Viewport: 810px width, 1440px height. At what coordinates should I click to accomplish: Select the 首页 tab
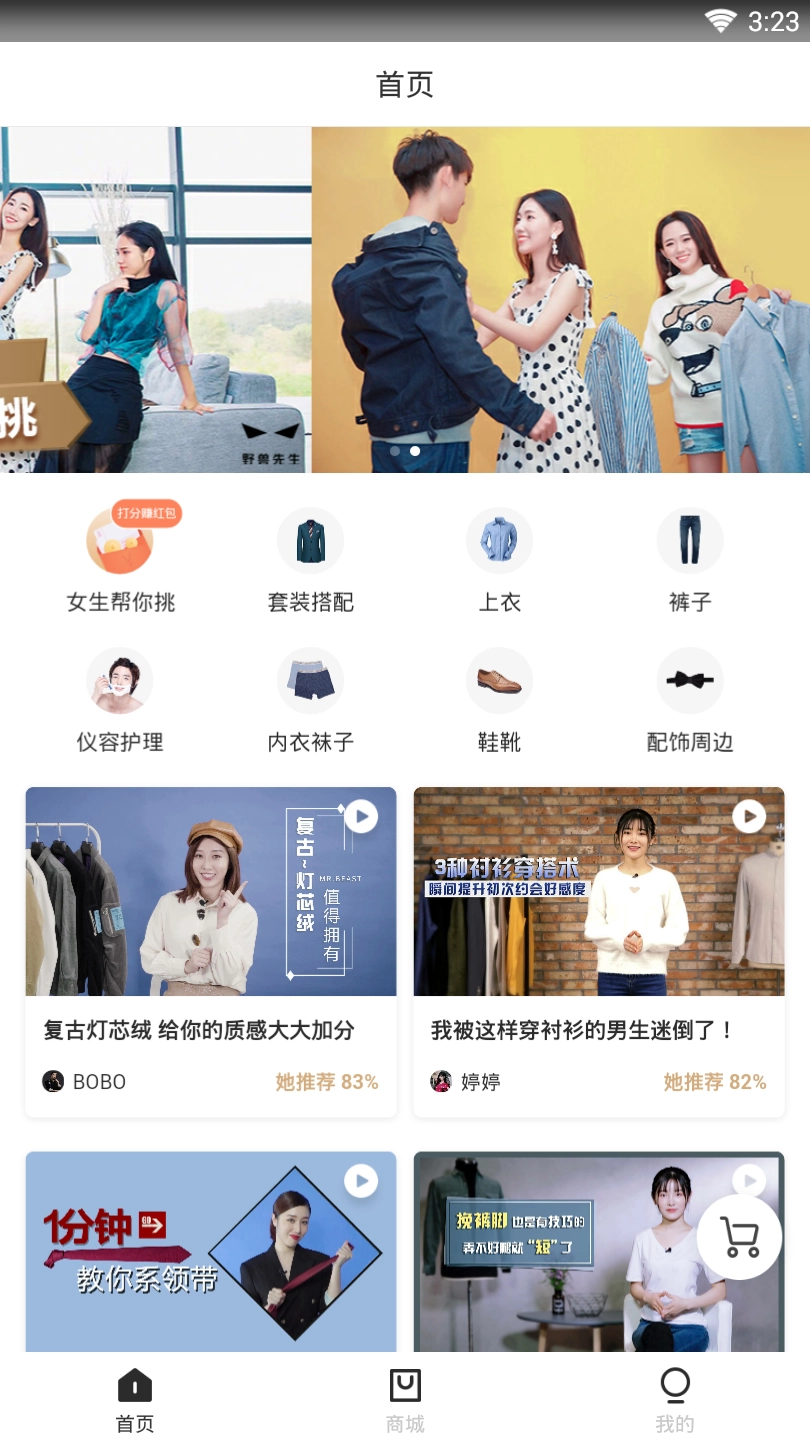(x=135, y=1401)
